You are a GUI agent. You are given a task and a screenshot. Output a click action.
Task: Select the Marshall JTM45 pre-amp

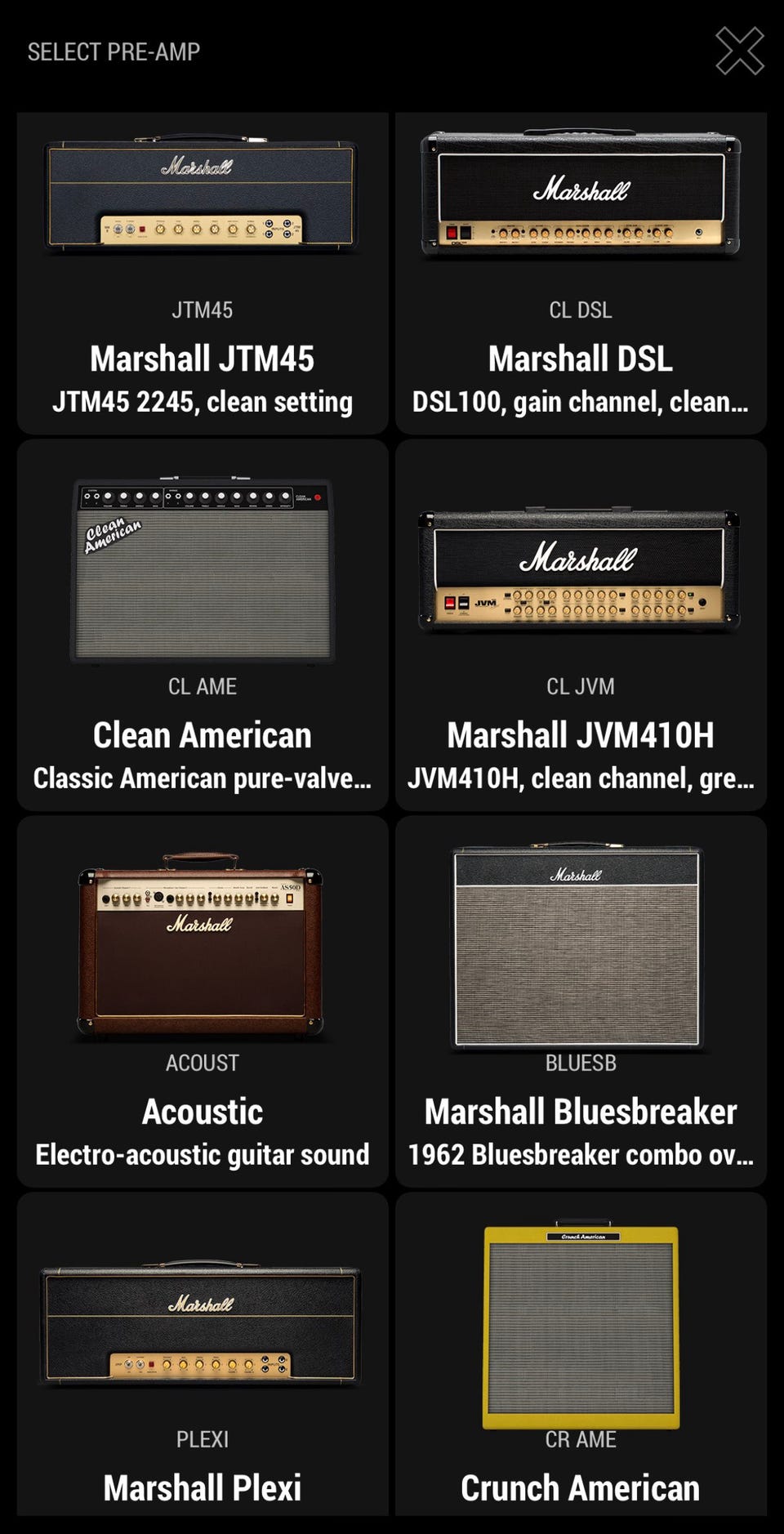click(x=203, y=274)
